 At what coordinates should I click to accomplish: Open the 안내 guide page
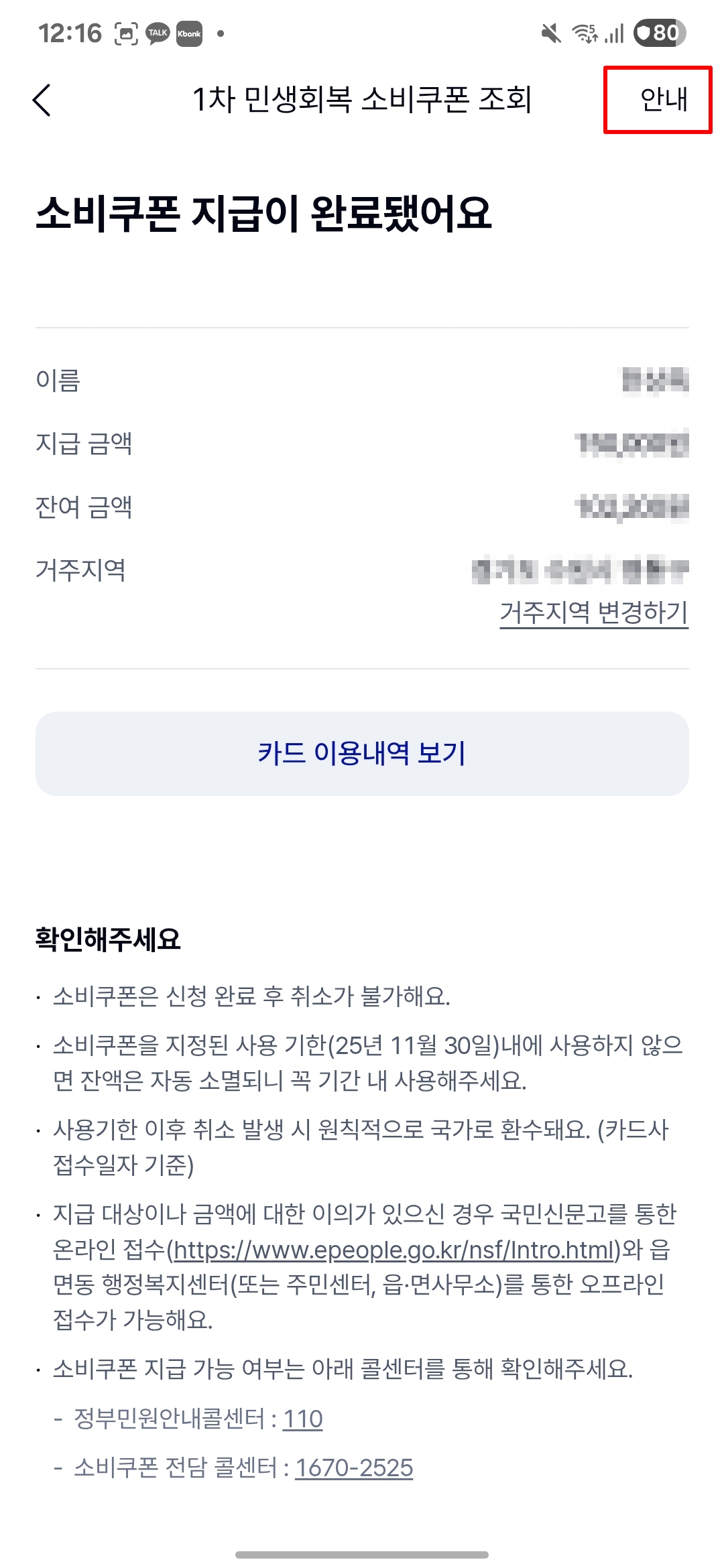click(662, 101)
